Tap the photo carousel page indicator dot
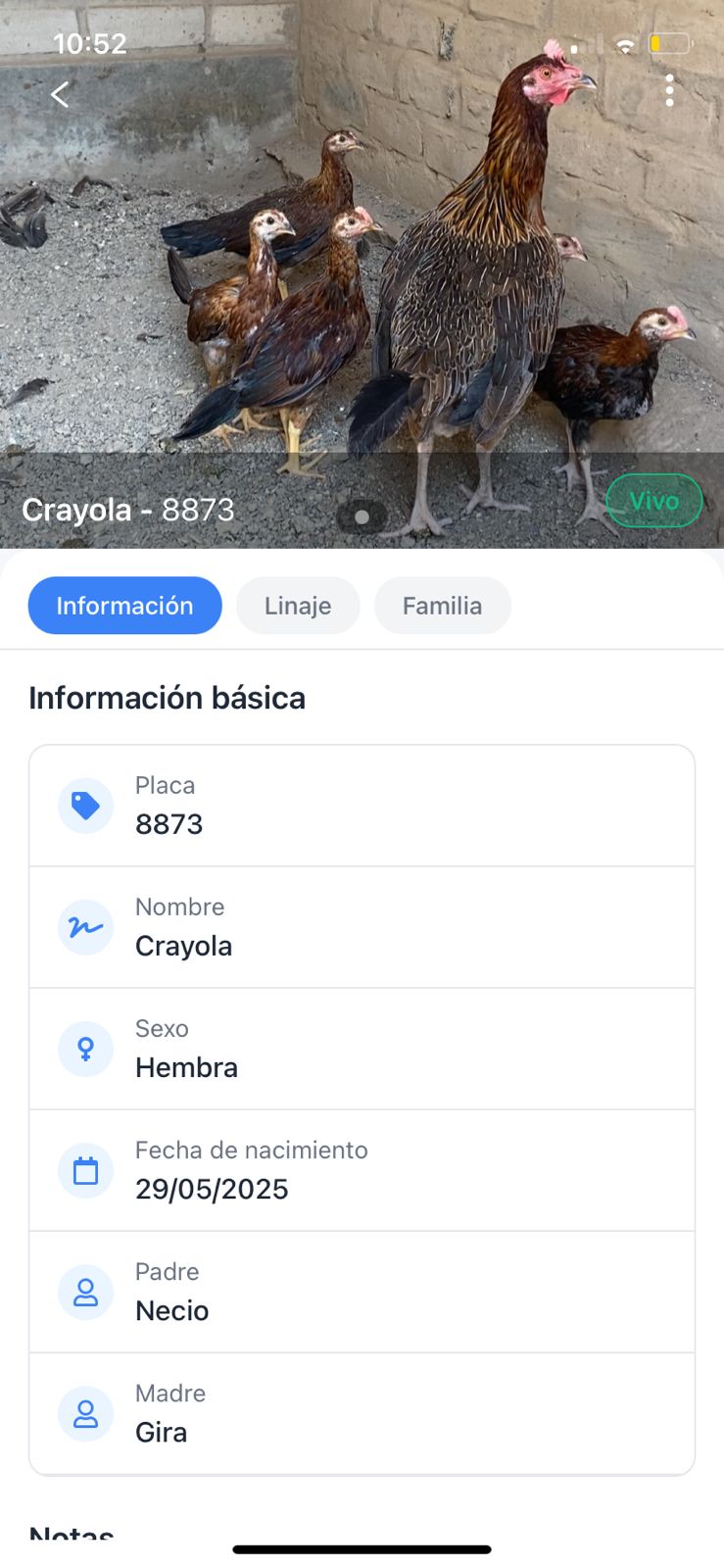Screen dimensions: 724x1568 pos(362,516)
